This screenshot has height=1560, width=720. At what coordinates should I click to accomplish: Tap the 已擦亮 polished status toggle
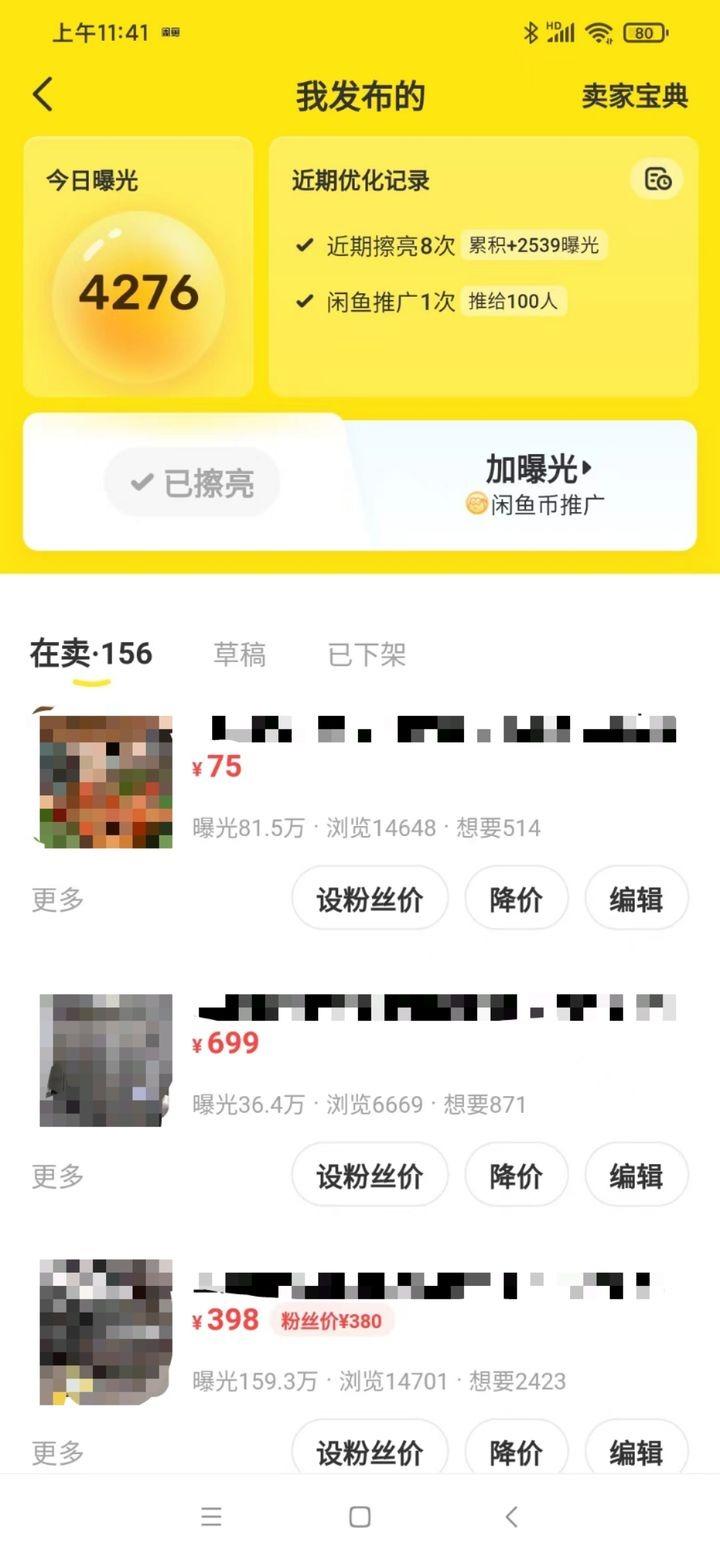point(191,483)
